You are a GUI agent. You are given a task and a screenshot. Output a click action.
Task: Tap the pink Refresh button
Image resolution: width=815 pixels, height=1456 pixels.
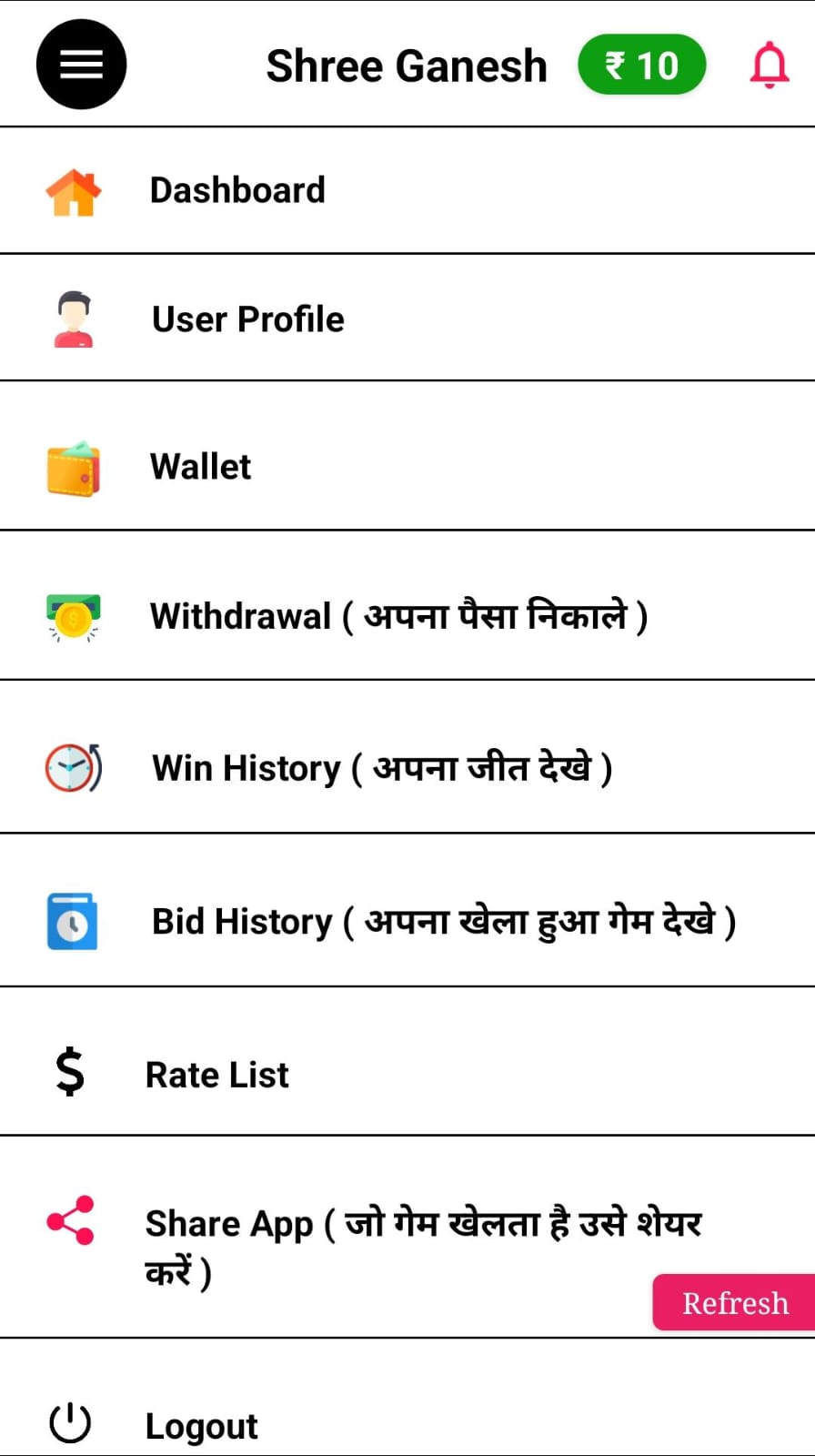click(734, 1302)
